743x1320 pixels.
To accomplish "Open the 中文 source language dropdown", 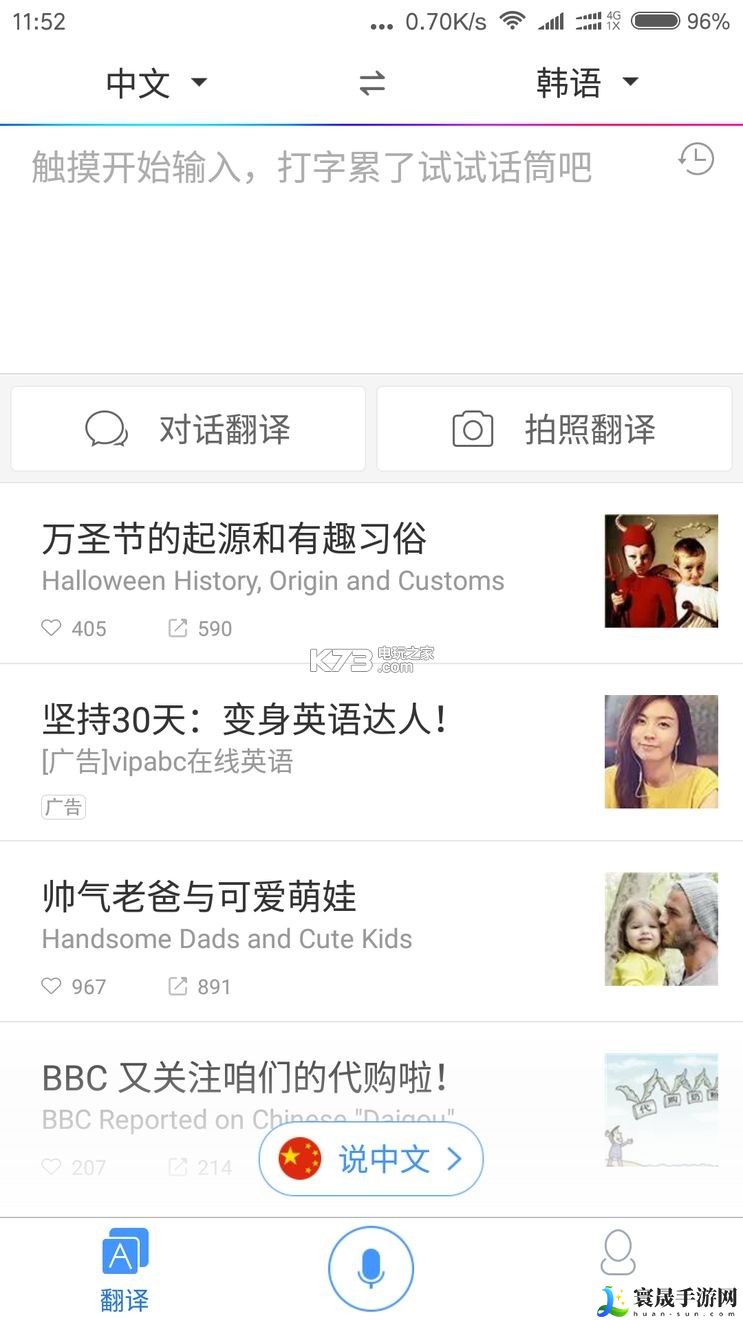I will tap(156, 83).
